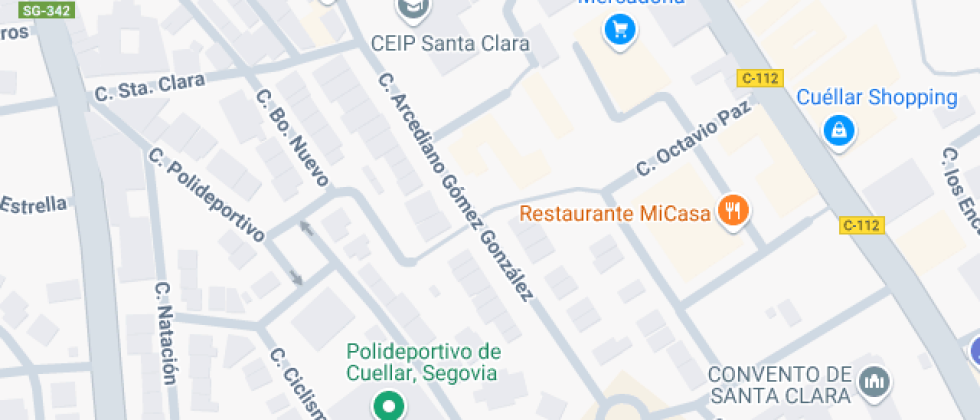Tap the Restaurante MiCasa restaurant marker

click(x=735, y=210)
